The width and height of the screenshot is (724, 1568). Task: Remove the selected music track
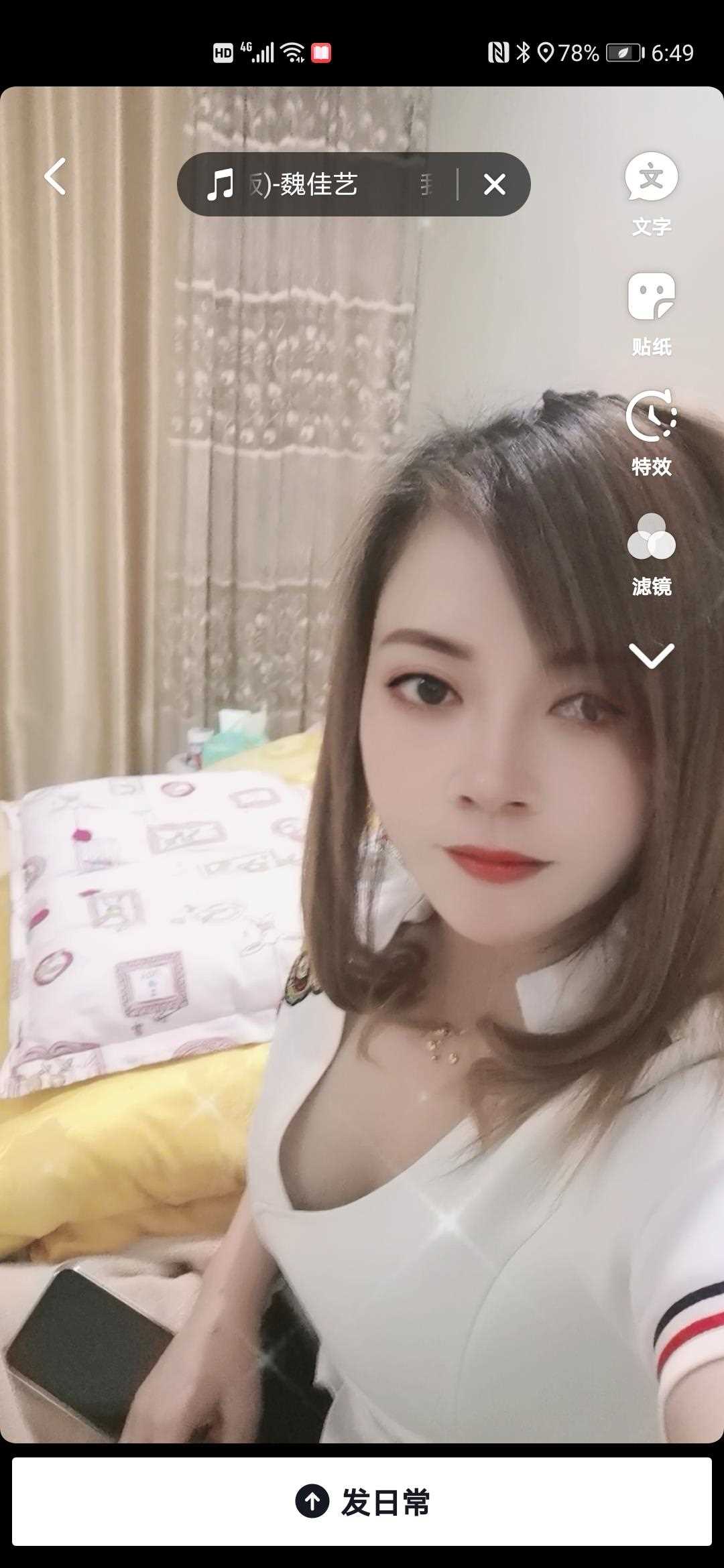(494, 184)
